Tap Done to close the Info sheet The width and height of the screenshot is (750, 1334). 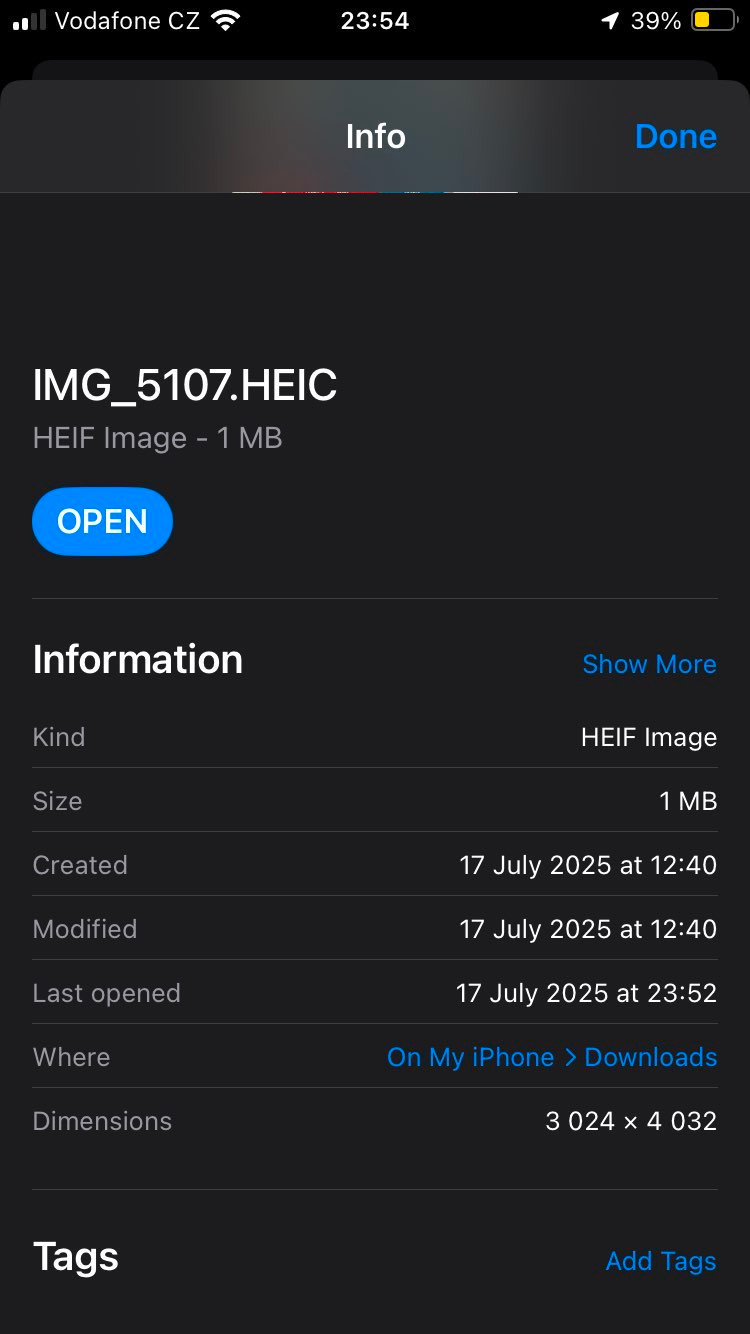click(x=675, y=137)
